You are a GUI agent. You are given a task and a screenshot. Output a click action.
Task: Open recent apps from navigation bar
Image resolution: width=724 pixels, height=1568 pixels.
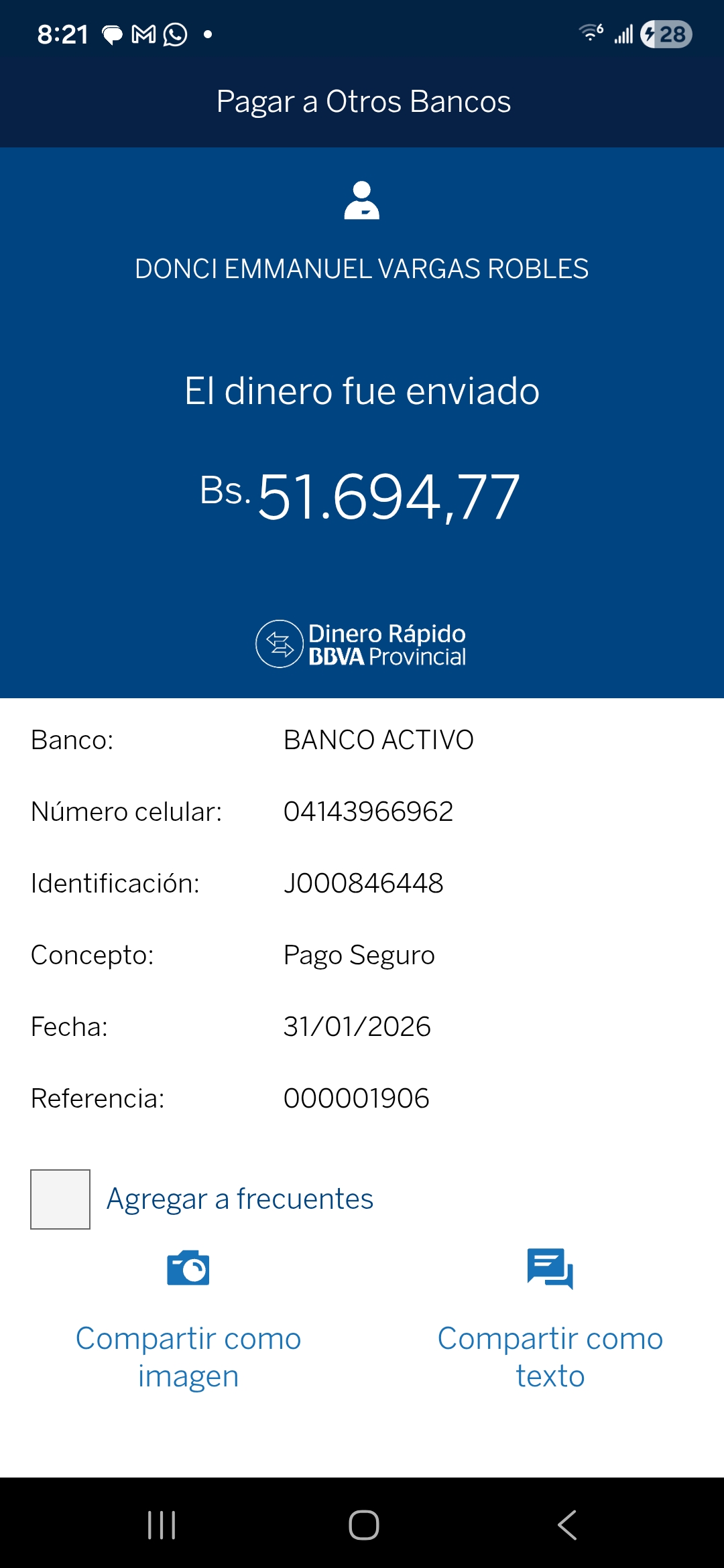[x=162, y=1525]
